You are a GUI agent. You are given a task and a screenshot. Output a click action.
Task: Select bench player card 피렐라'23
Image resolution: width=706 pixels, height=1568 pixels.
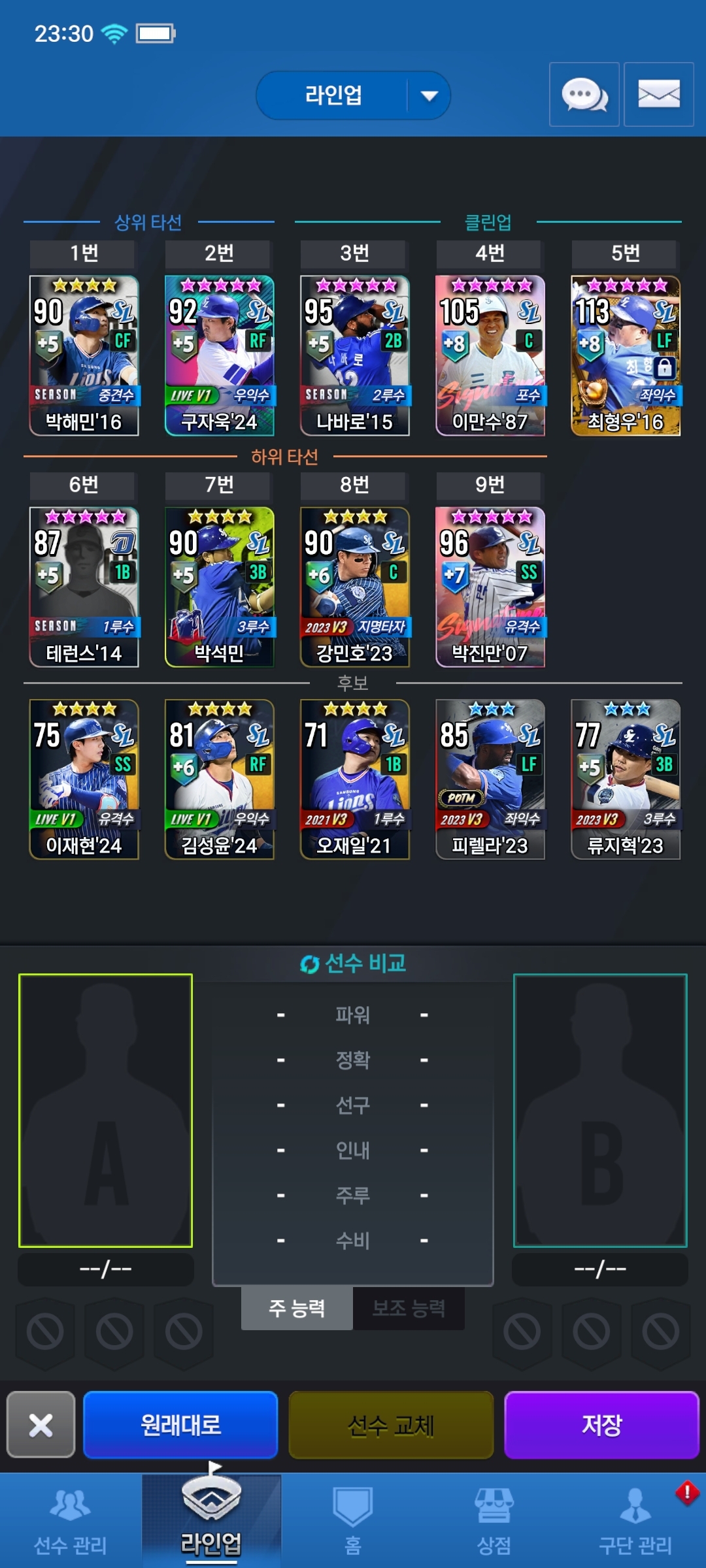pyautogui.click(x=490, y=779)
